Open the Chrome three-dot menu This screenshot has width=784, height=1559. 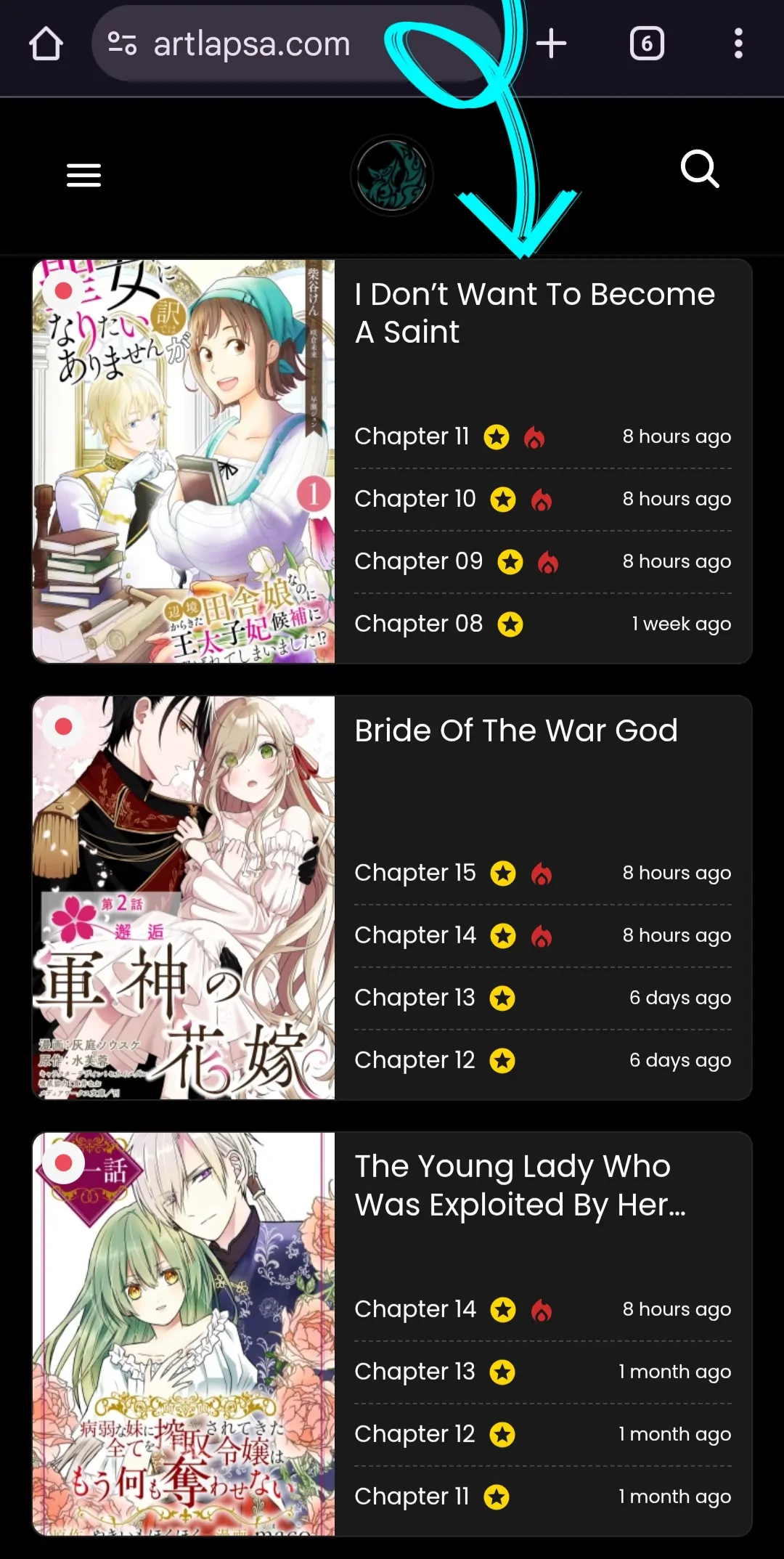738,44
